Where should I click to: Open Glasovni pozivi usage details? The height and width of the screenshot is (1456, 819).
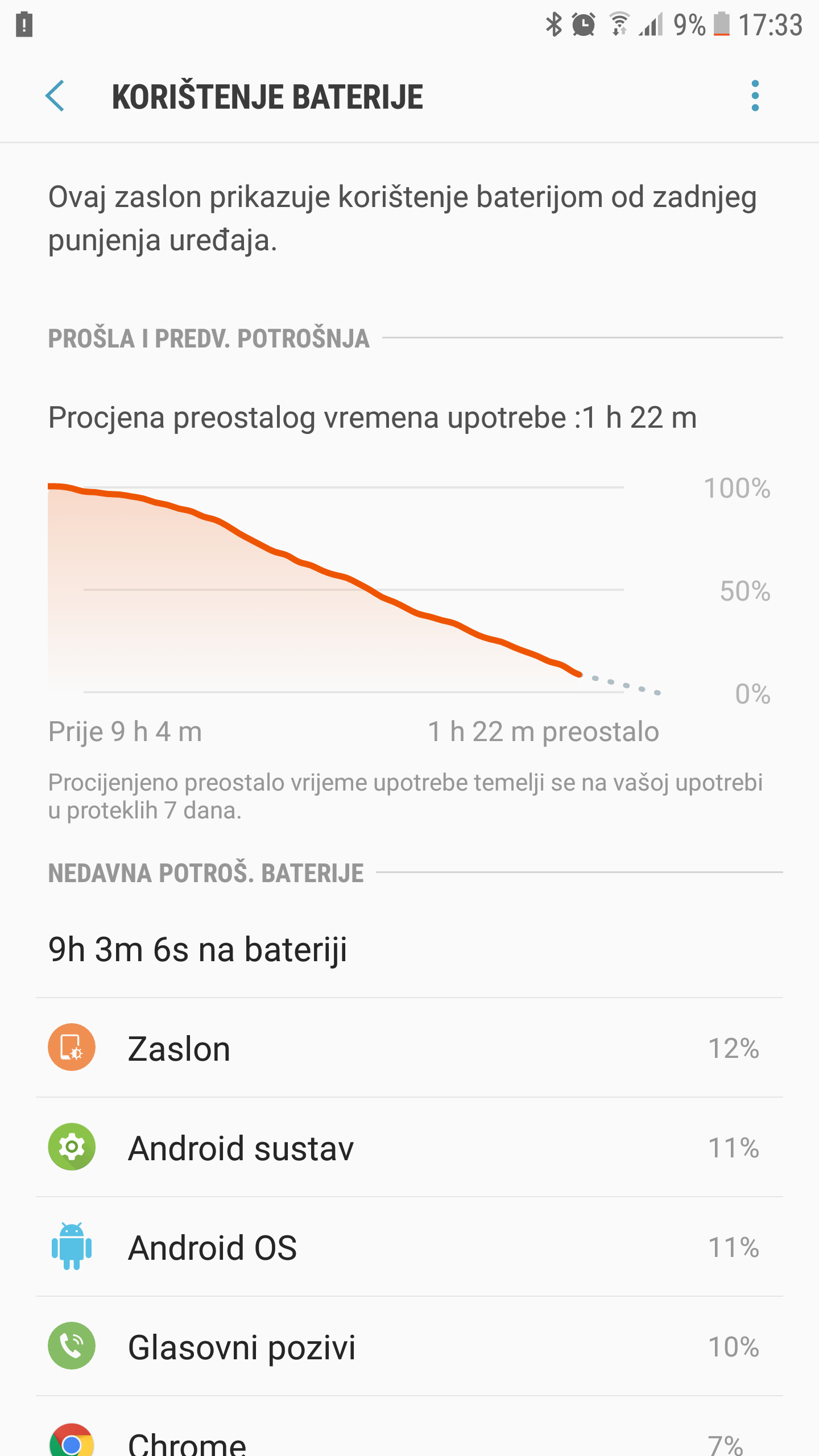(x=408, y=1346)
